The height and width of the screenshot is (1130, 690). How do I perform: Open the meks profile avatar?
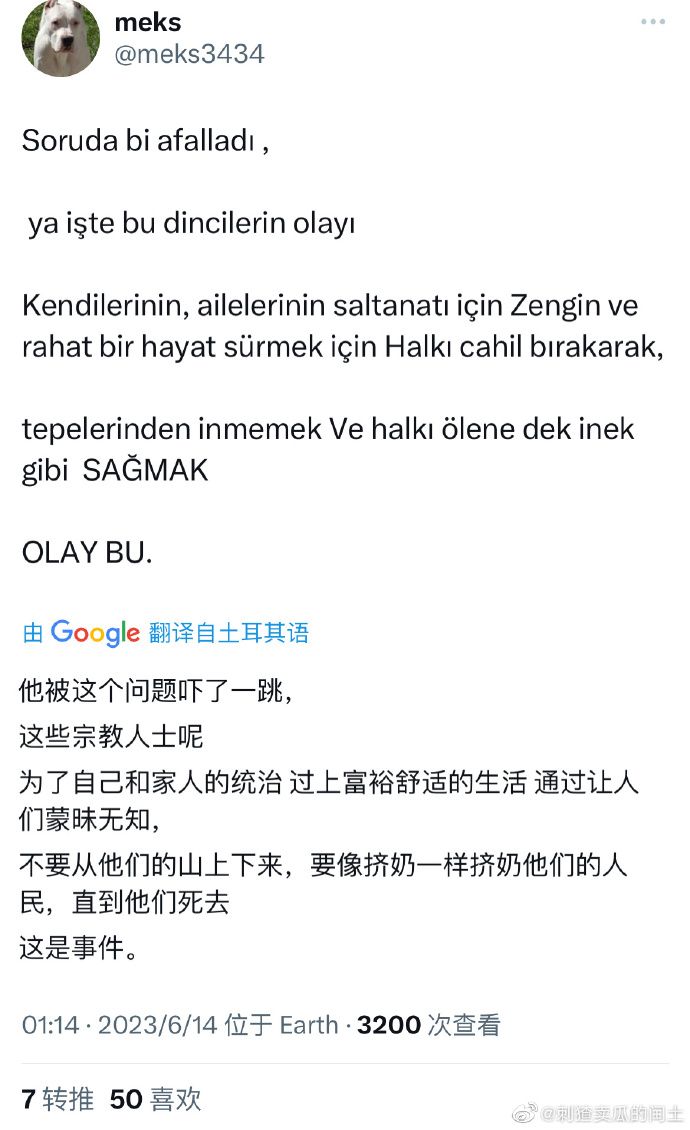point(60,38)
